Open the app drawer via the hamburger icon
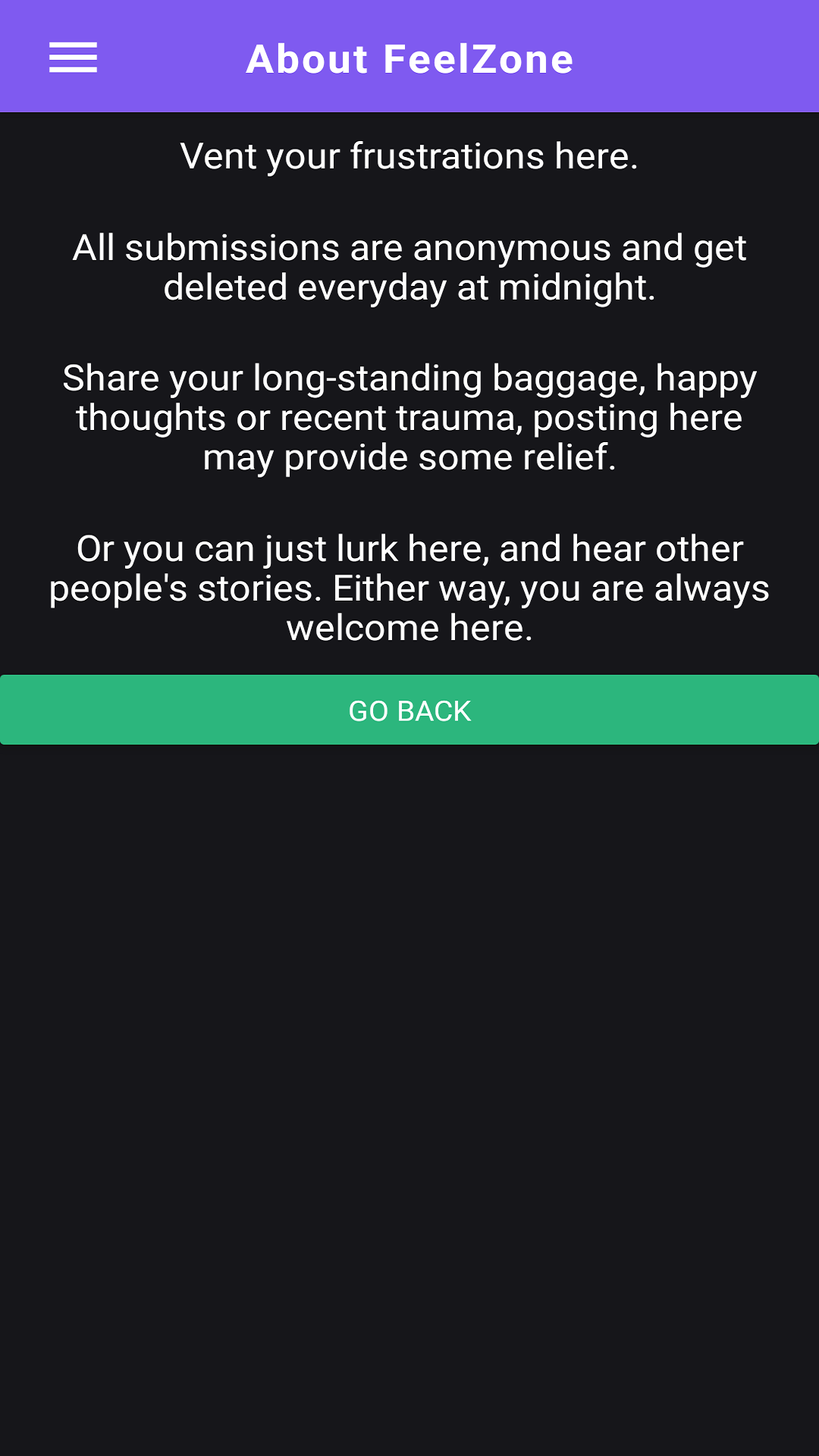The height and width of the screenshot is (1456, 819). (x=74, y=57)
